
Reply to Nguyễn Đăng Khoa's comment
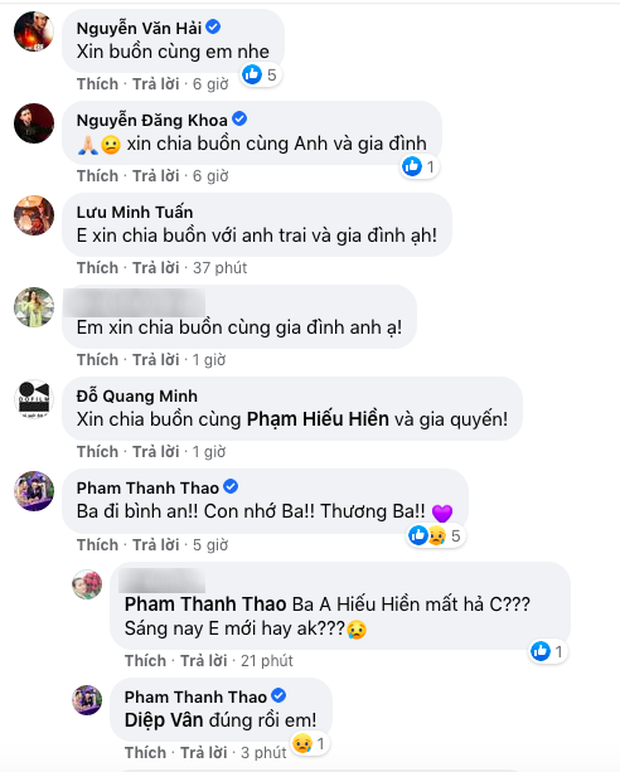coord(155,176)
